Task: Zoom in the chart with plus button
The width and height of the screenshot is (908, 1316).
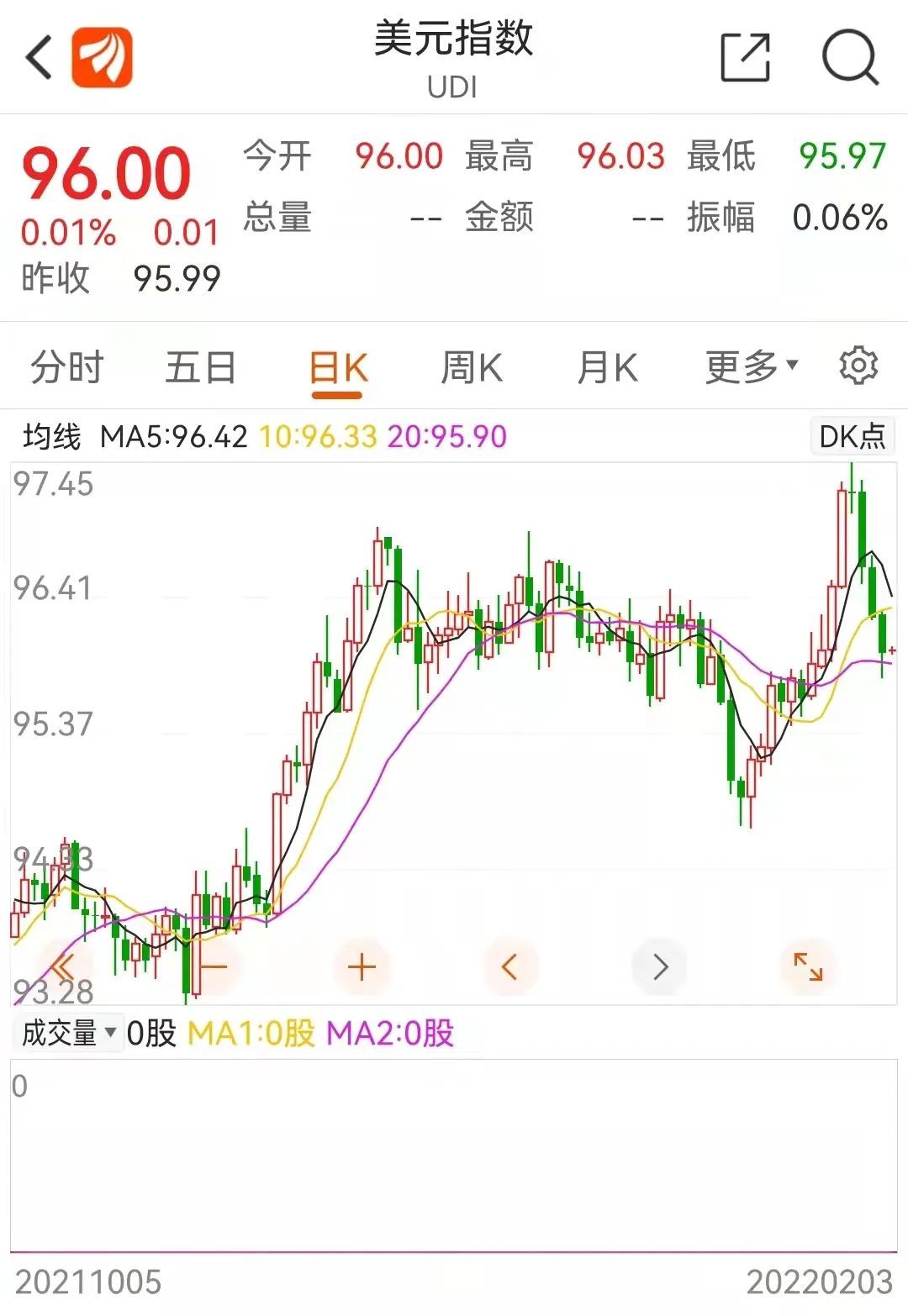Action: click(x=362, y=967)
